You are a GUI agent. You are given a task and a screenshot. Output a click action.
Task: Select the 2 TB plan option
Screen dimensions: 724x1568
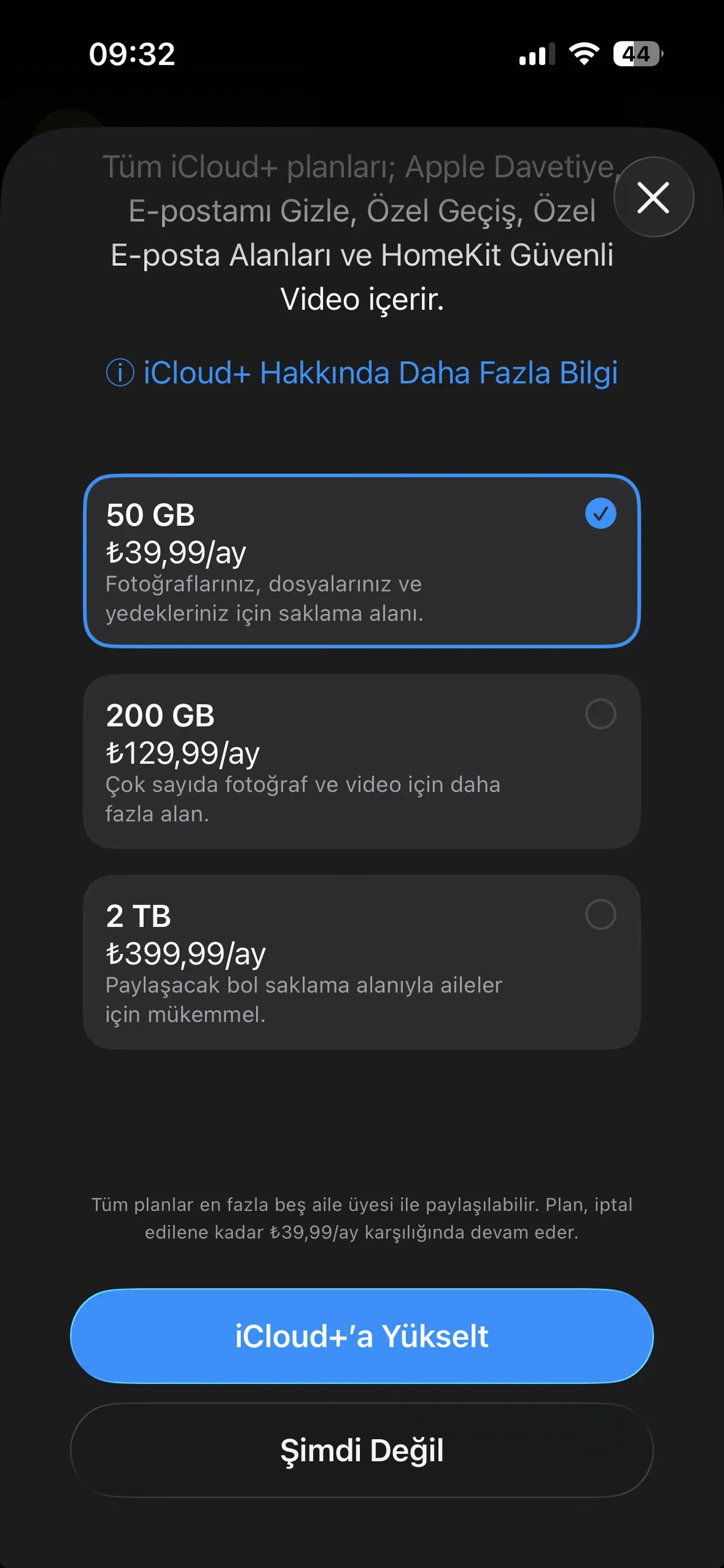coord(361,961)
